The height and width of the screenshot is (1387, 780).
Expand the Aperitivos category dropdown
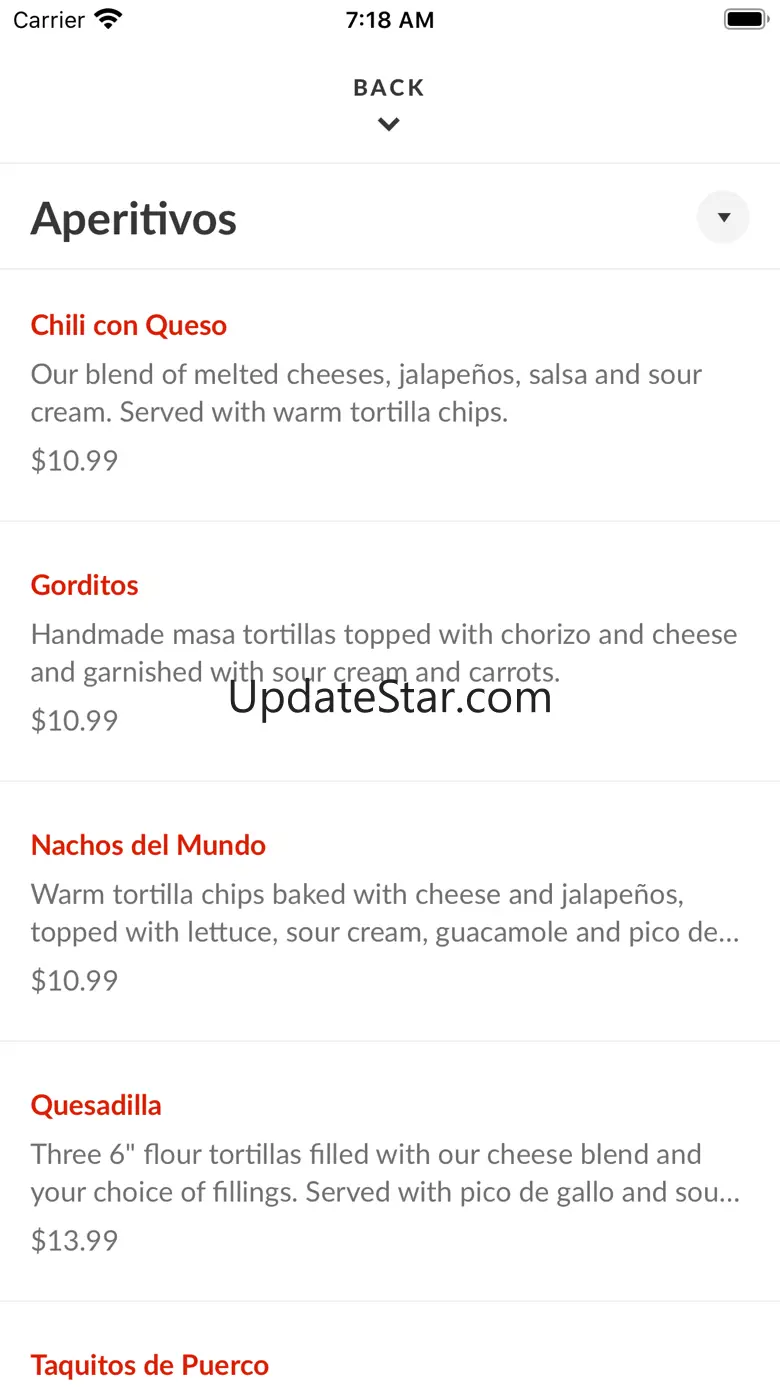[x=723, y=217]
